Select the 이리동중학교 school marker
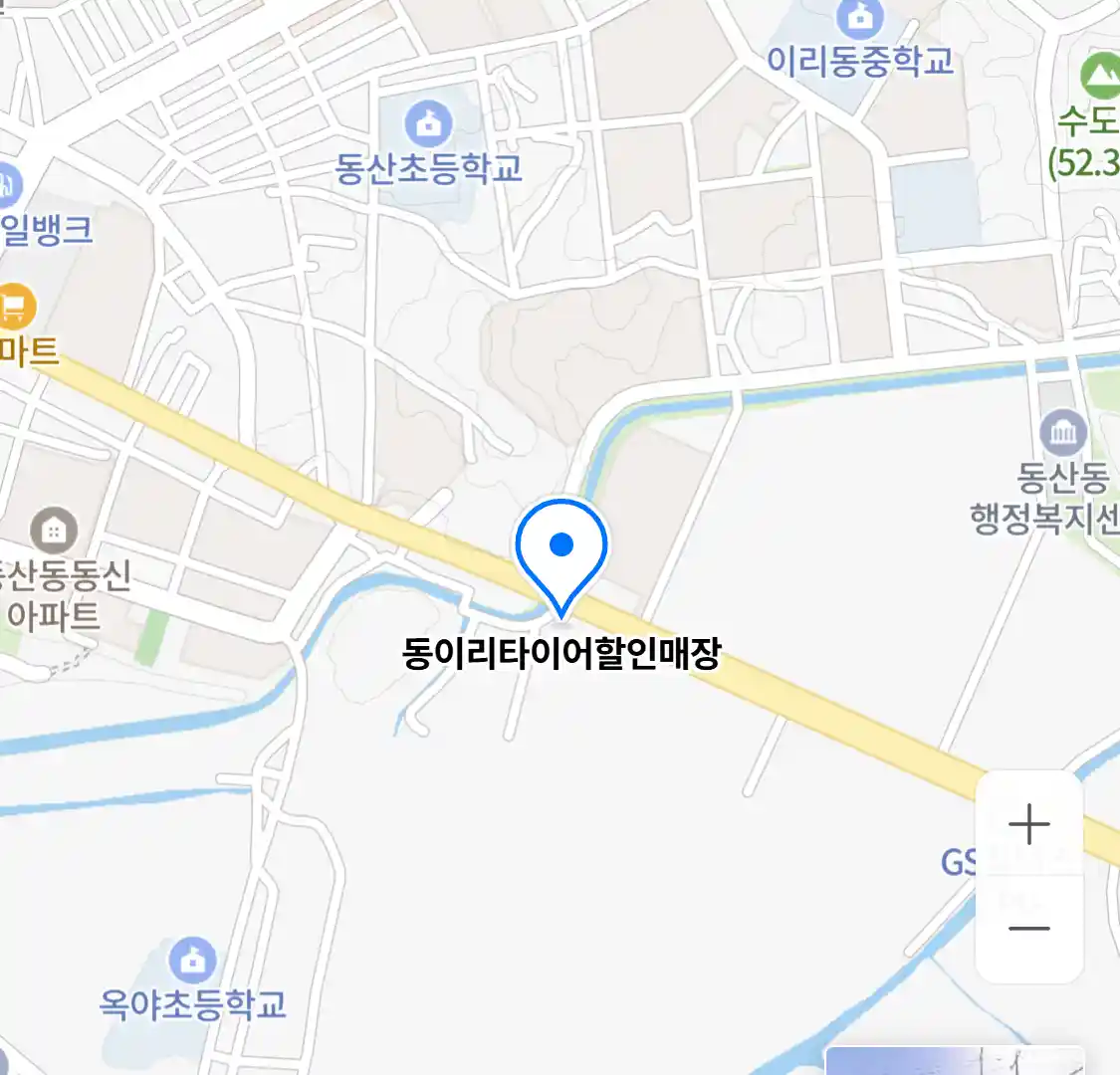Viewport: 1120px width, 1075px height. point(860,18)
